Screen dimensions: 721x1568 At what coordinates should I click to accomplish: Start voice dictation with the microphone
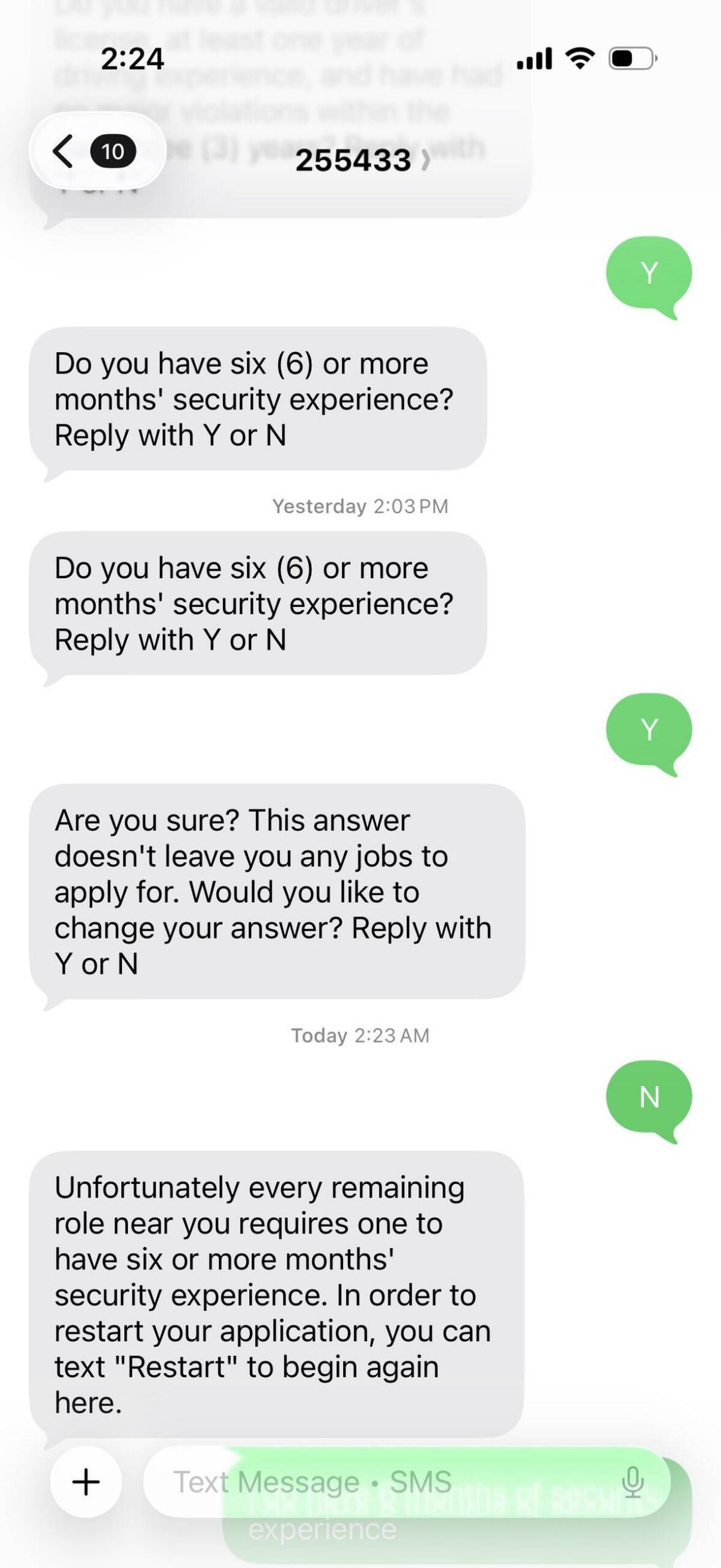(x=632, y=1482)
